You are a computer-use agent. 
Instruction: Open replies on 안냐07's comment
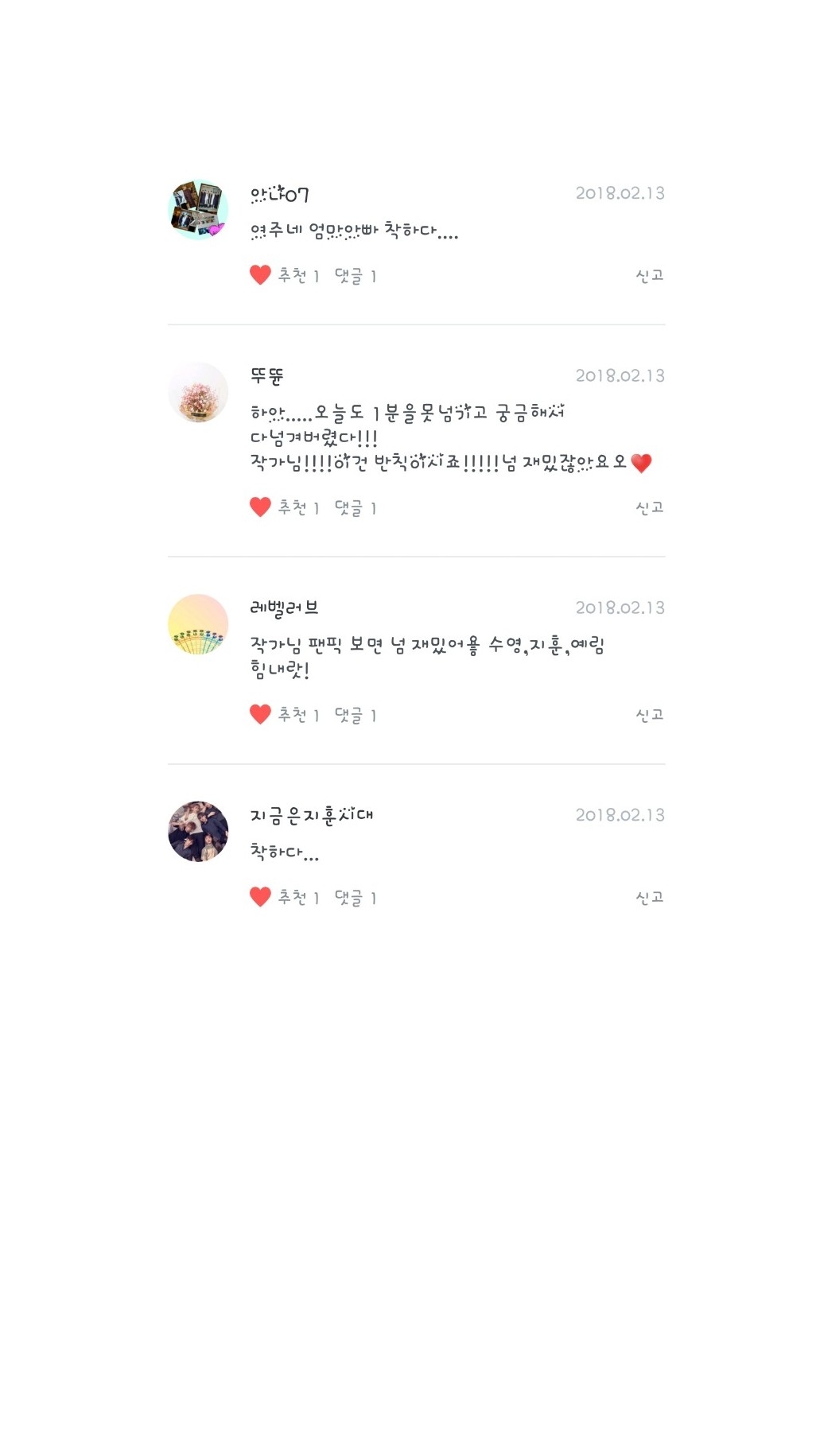pos(355,276)
